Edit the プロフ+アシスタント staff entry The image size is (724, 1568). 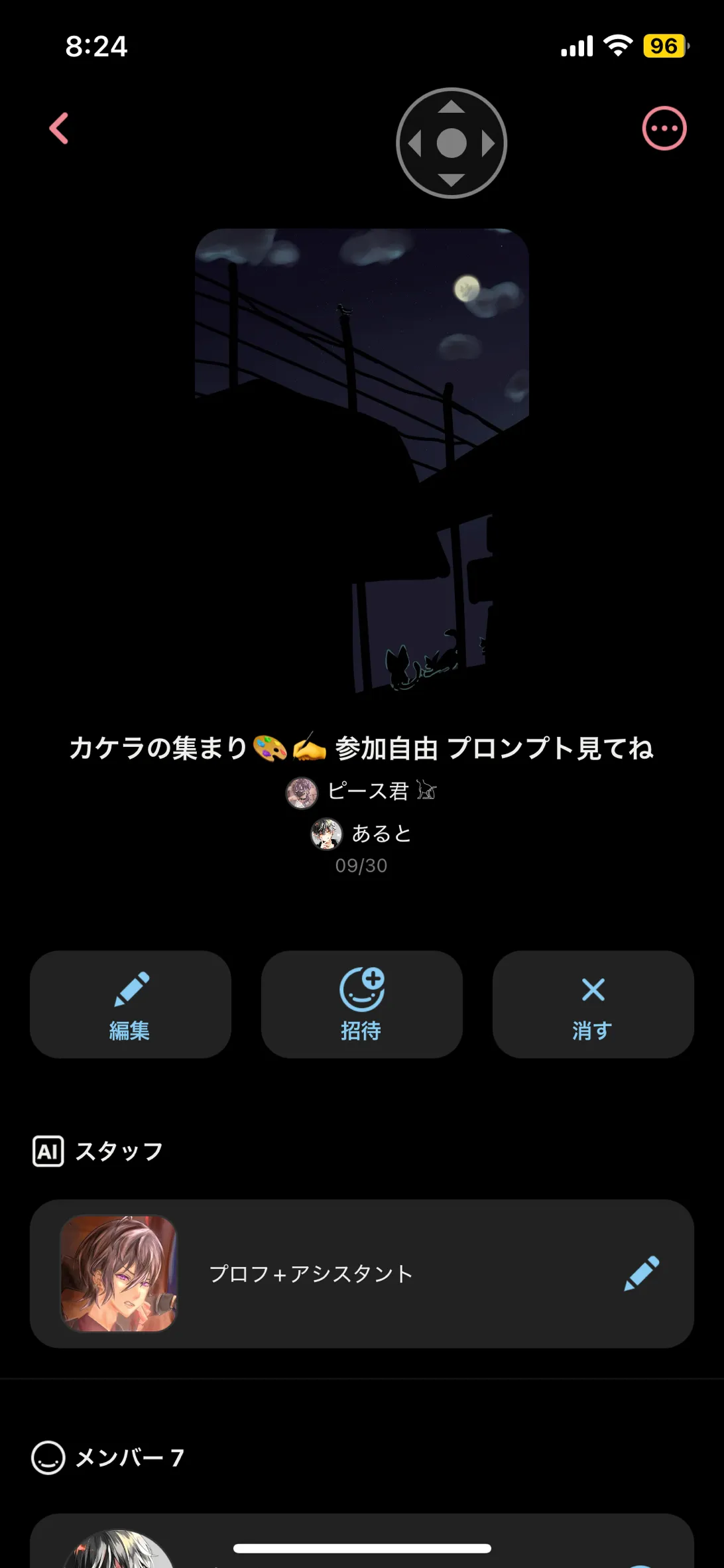[x=641, y=1273]
